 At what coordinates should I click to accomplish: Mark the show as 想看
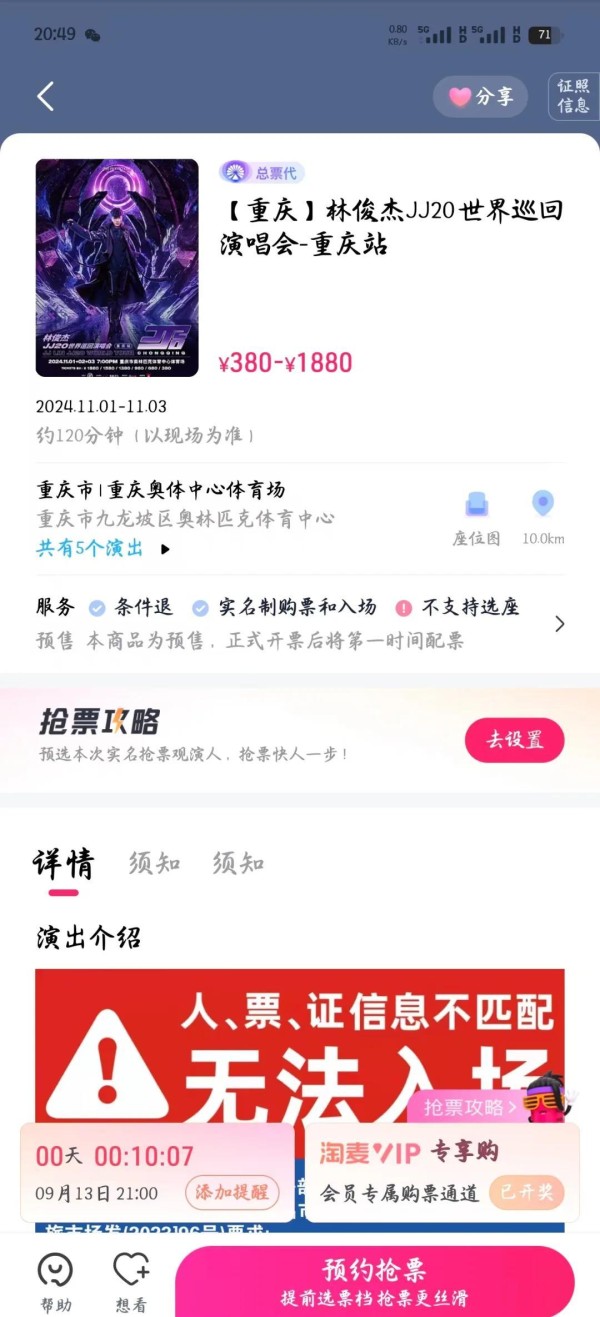coord(130,1282)
